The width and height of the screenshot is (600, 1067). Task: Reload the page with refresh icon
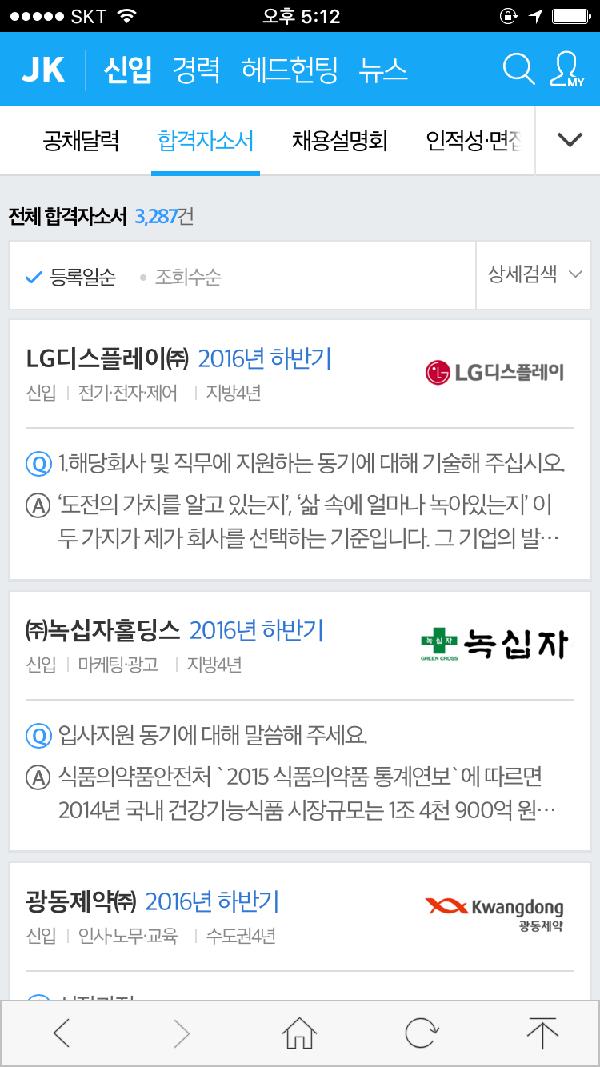coord(420,1032)
